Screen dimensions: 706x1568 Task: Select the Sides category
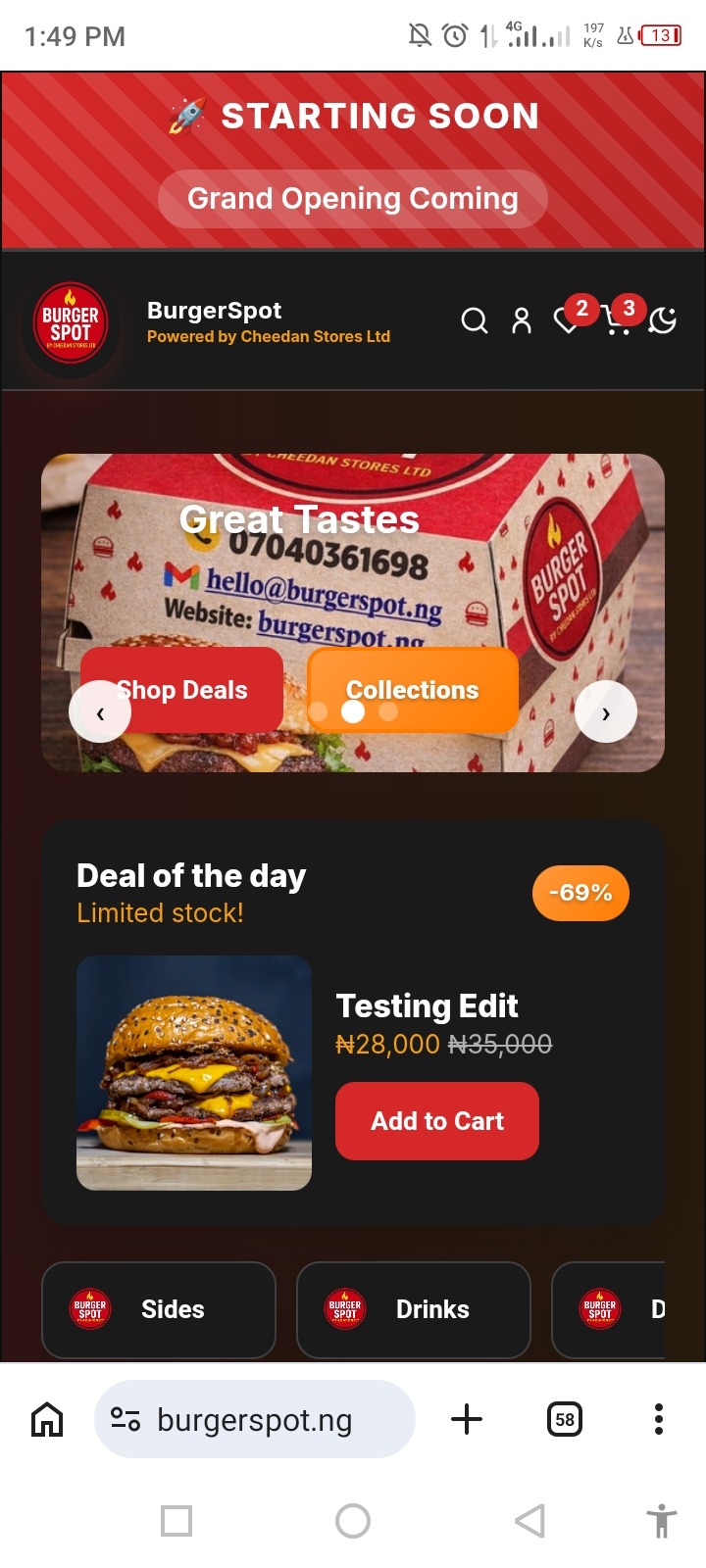[159, 1309]
